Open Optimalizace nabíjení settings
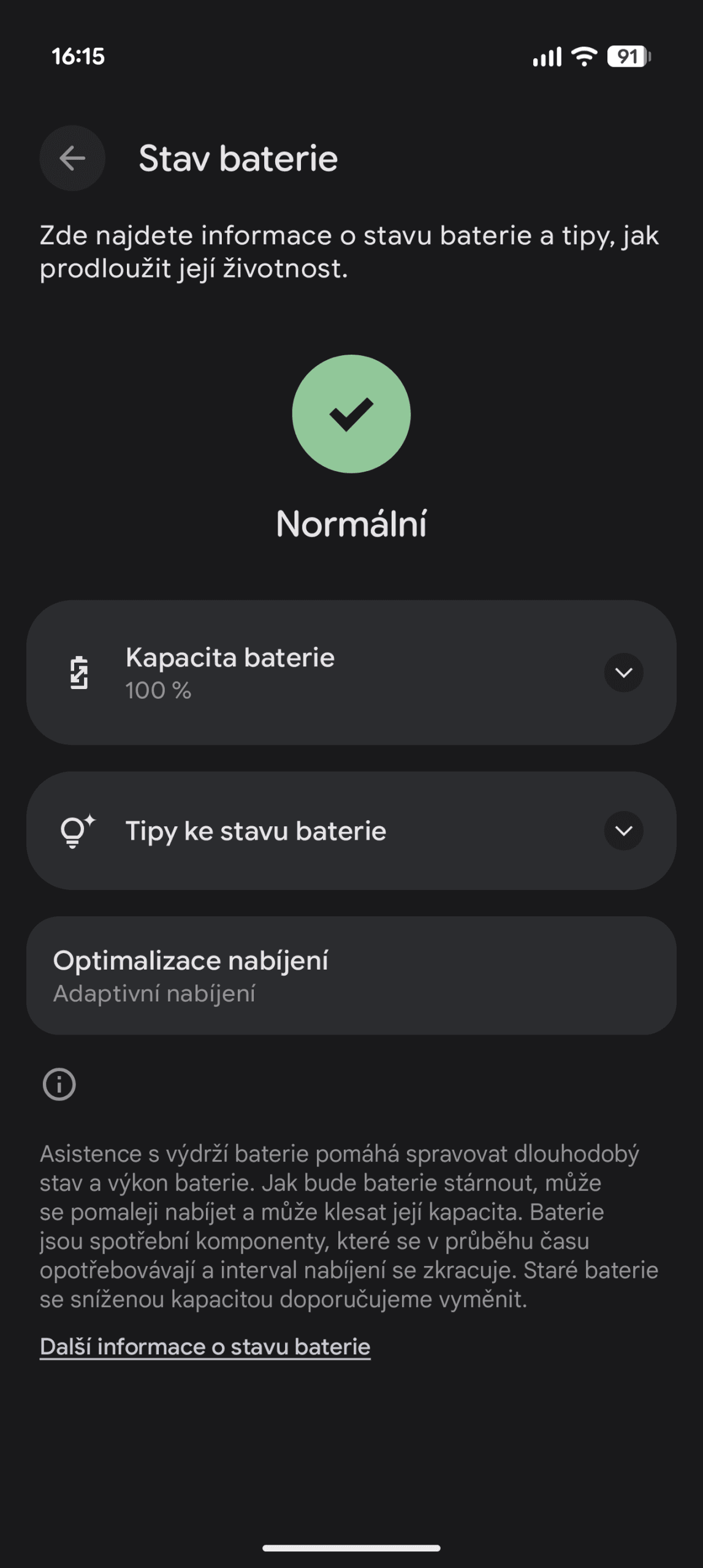Image resolution: width=703 pixels, height=1568 pixels. click(x=351, y=976)
